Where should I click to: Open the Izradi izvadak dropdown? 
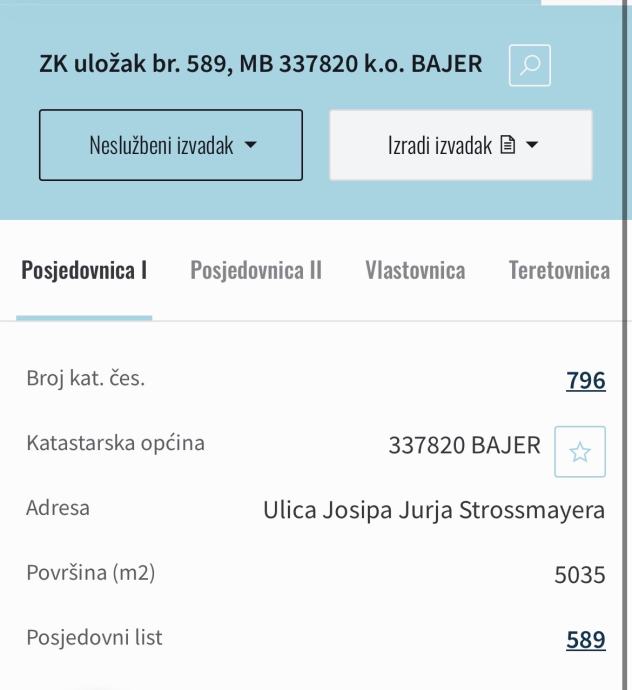pos(461,145)
